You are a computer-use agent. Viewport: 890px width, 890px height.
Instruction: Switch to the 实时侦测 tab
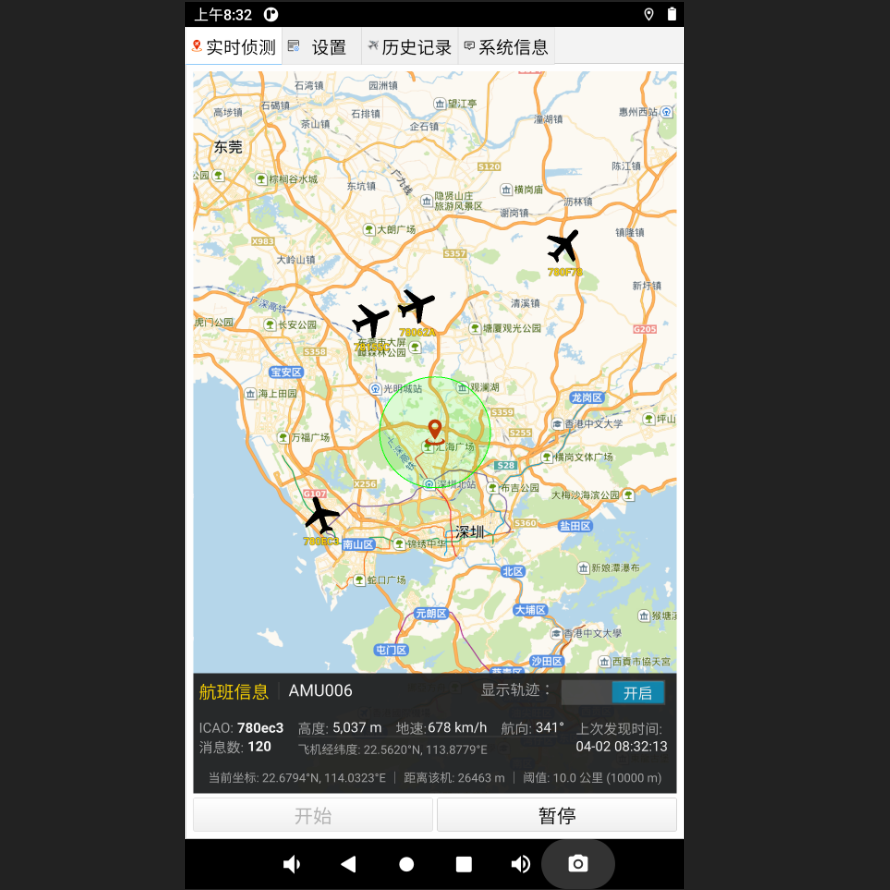click(234, 47)
